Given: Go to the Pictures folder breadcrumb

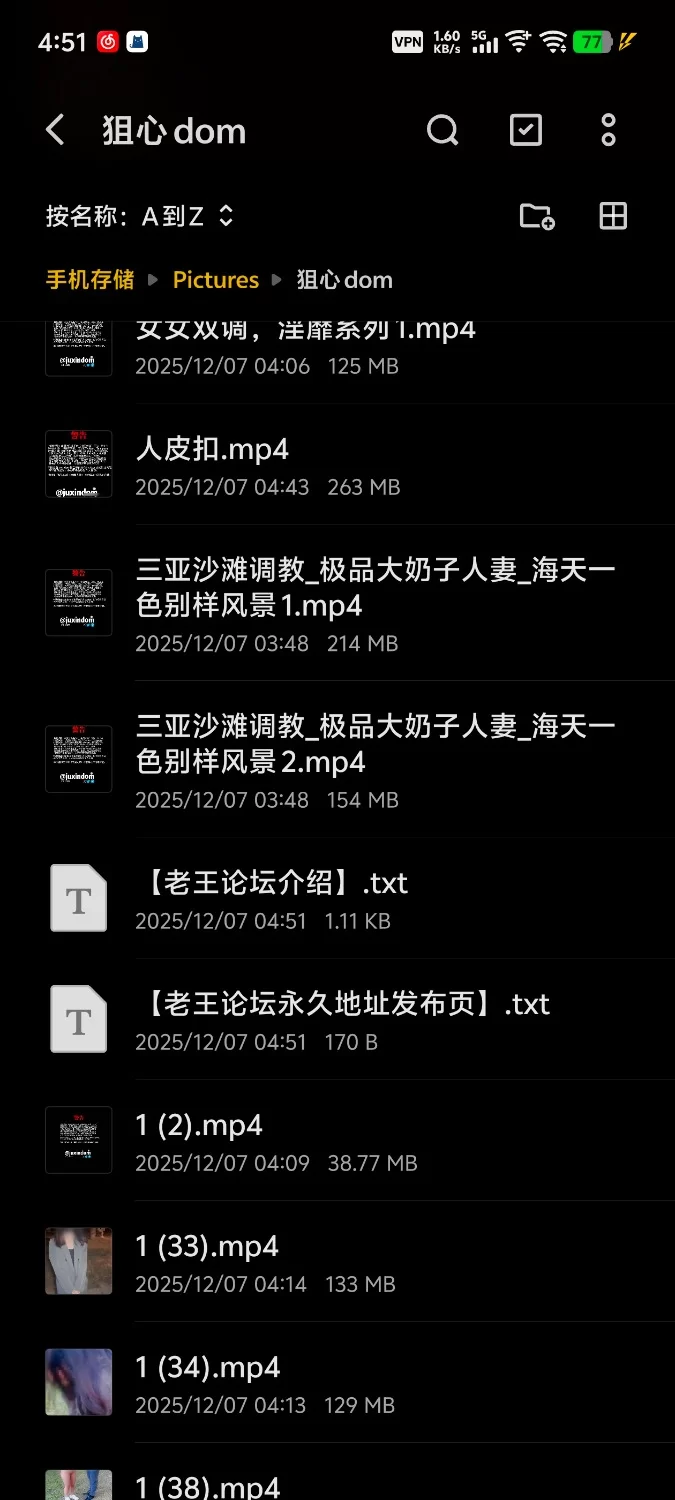Looking at the screenshot, I should point(215,280).
